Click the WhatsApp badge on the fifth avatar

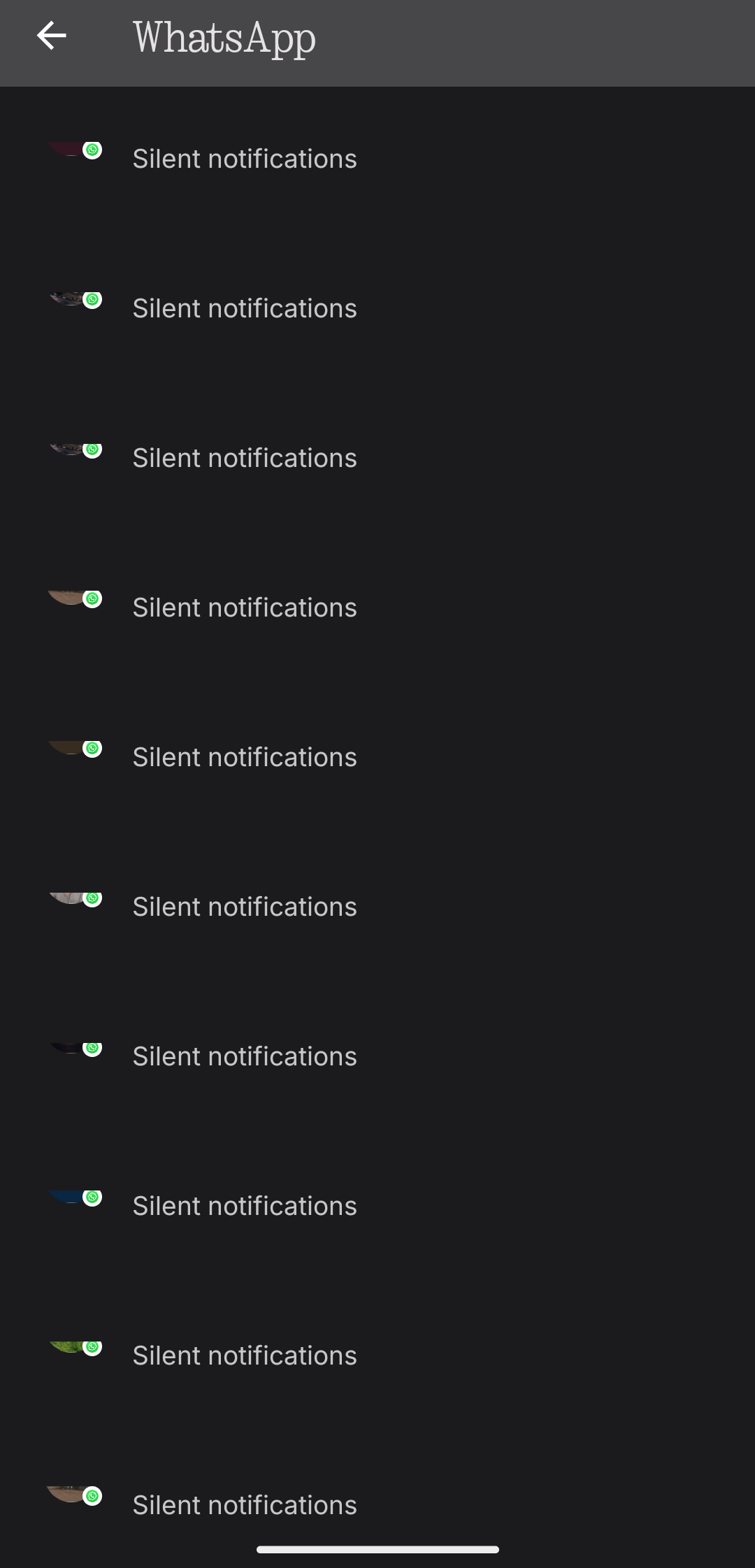point(92,747)
